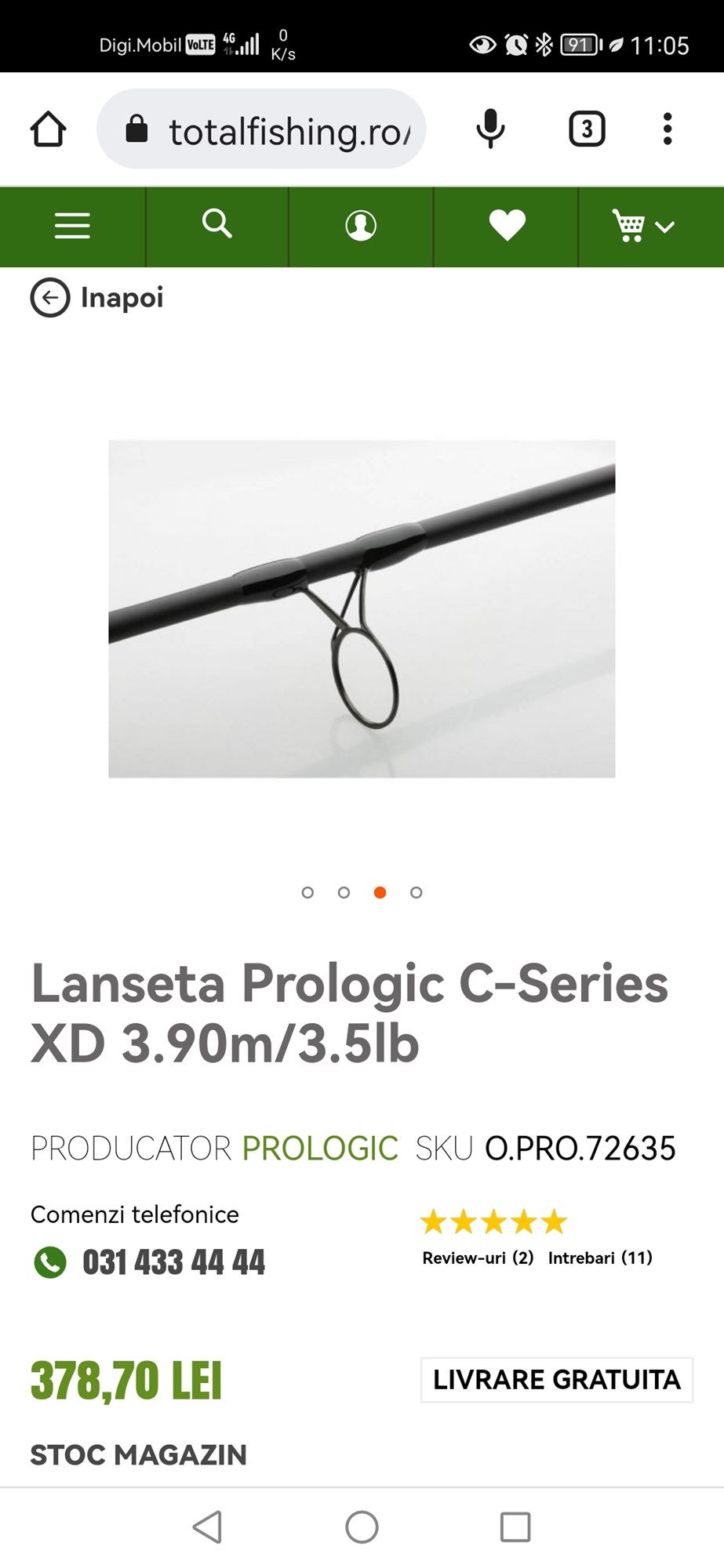724x1568 pixels.
Task: Open the browser home page
Action: point(48,129)
